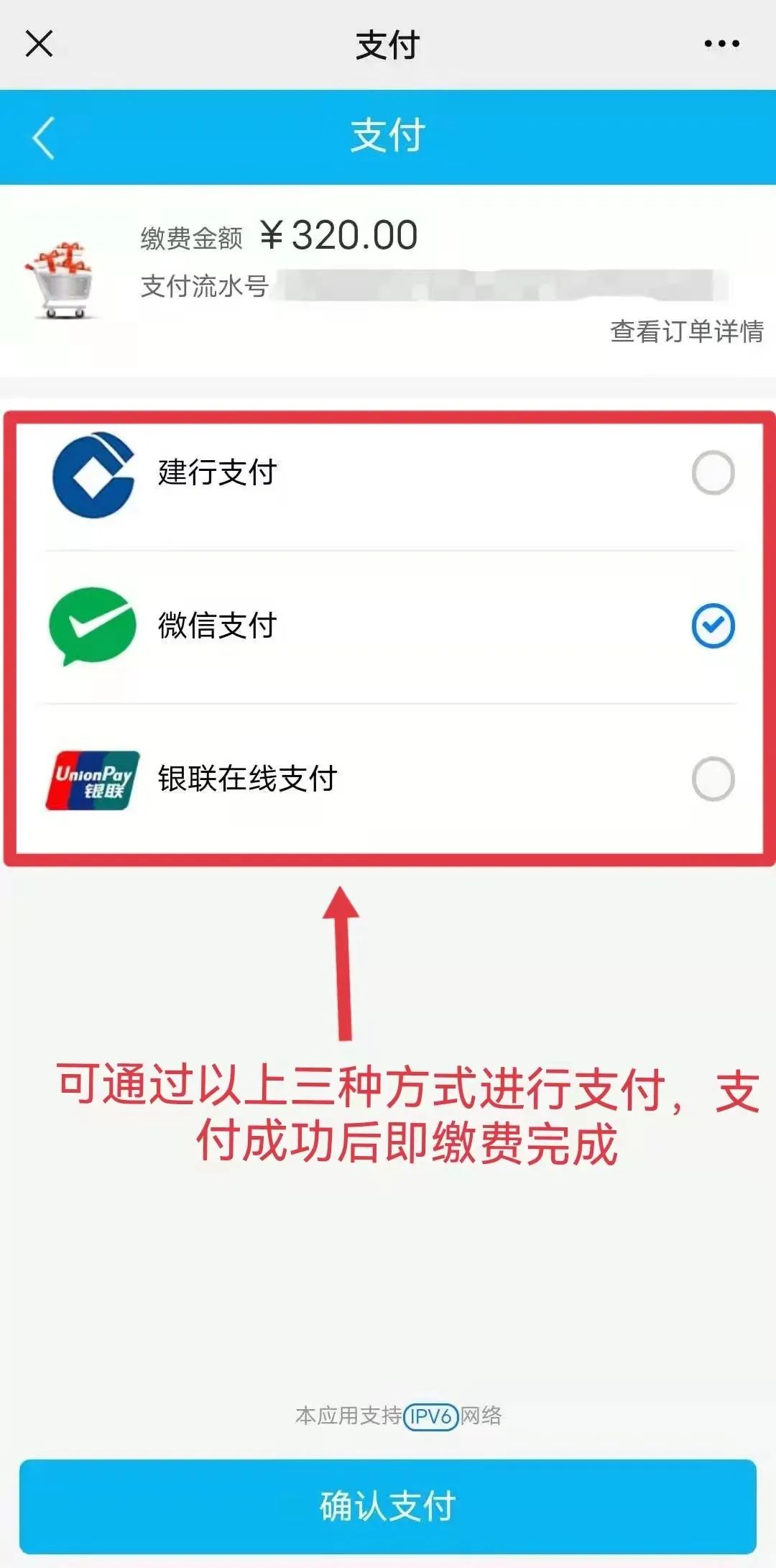Image resolution: width=776 pixels, height=1568 pixels.
Task: Open 查看订单详情 order details
Action: (686, 331)
